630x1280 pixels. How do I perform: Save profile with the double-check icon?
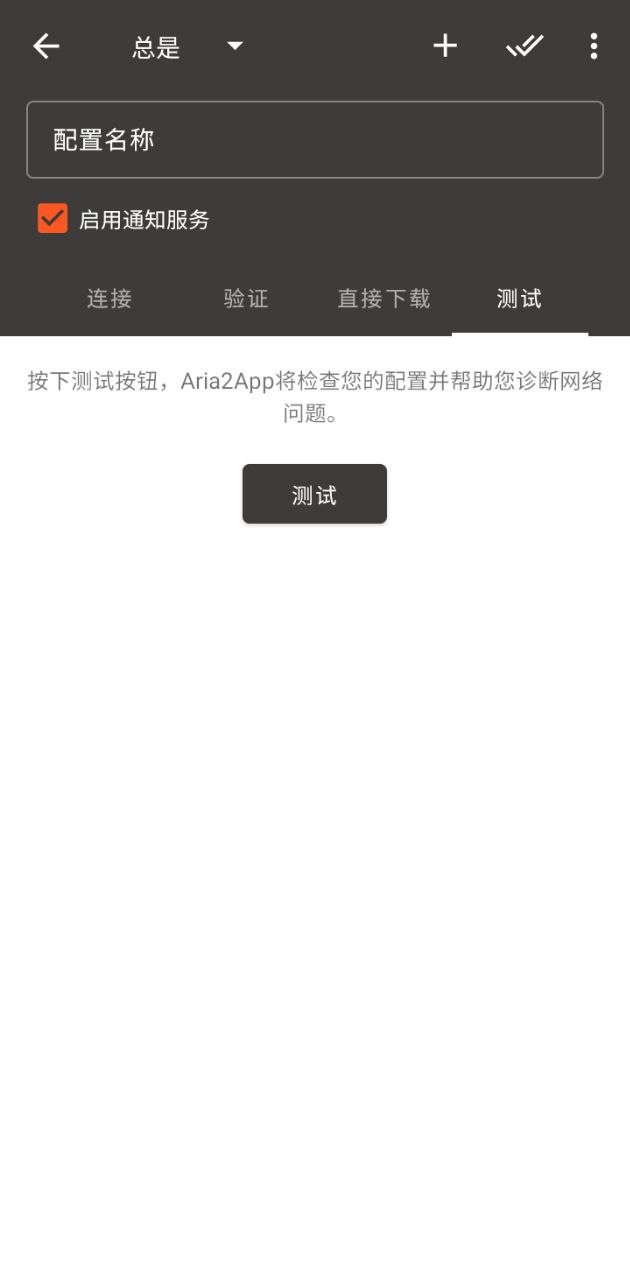pos(524,46)
